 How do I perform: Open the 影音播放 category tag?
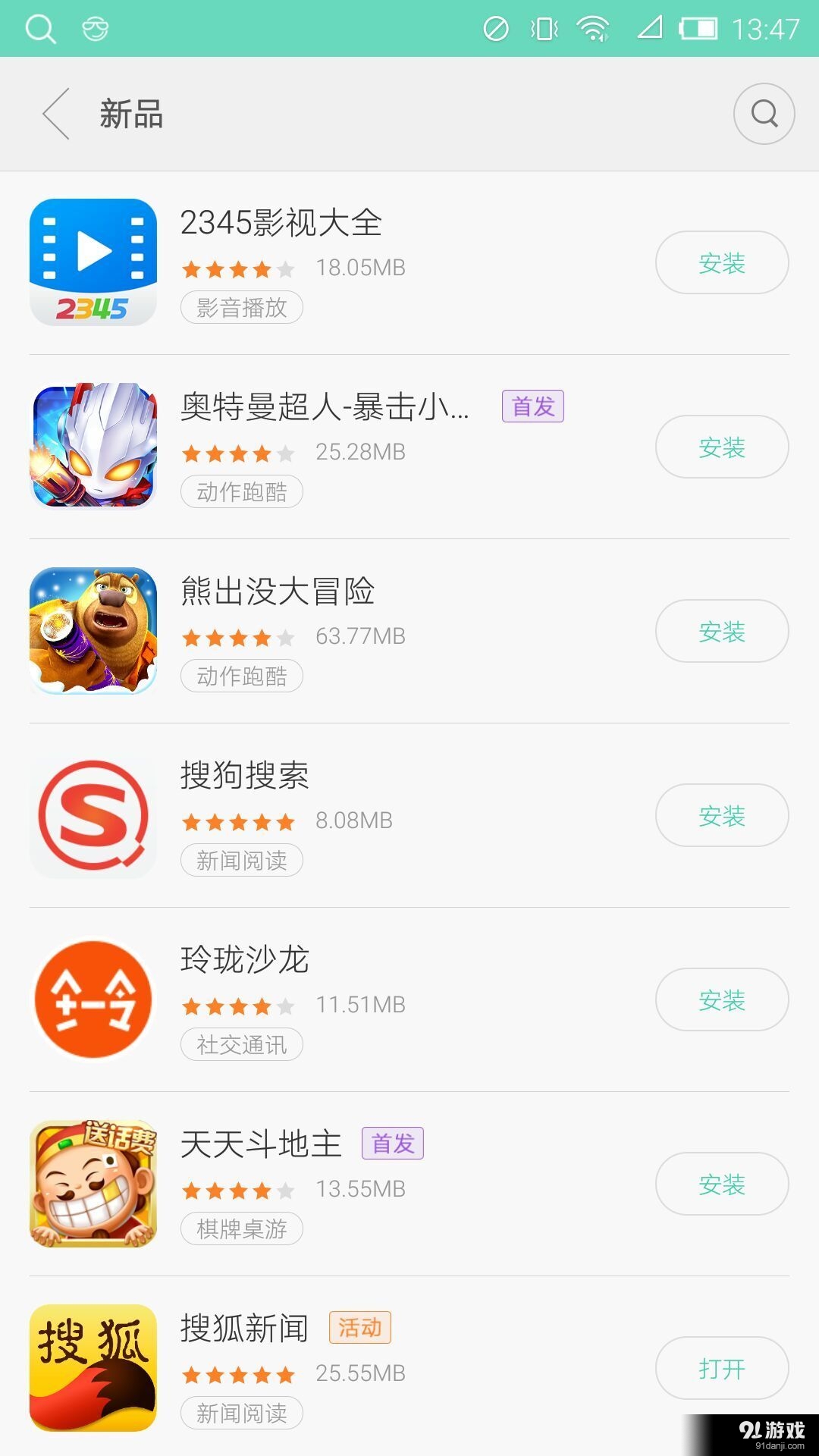coord(241,307)
